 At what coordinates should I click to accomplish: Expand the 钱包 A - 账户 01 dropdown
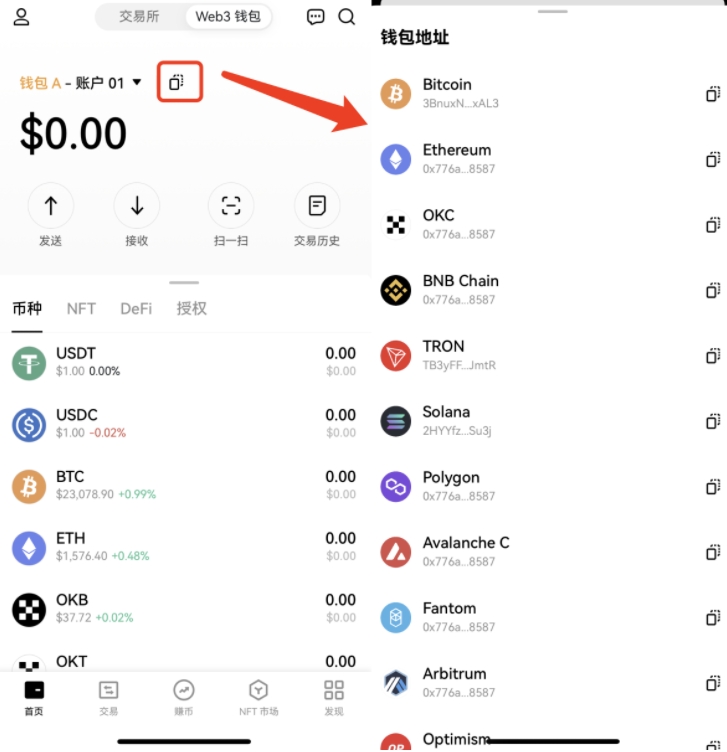(x=137, y=83)
